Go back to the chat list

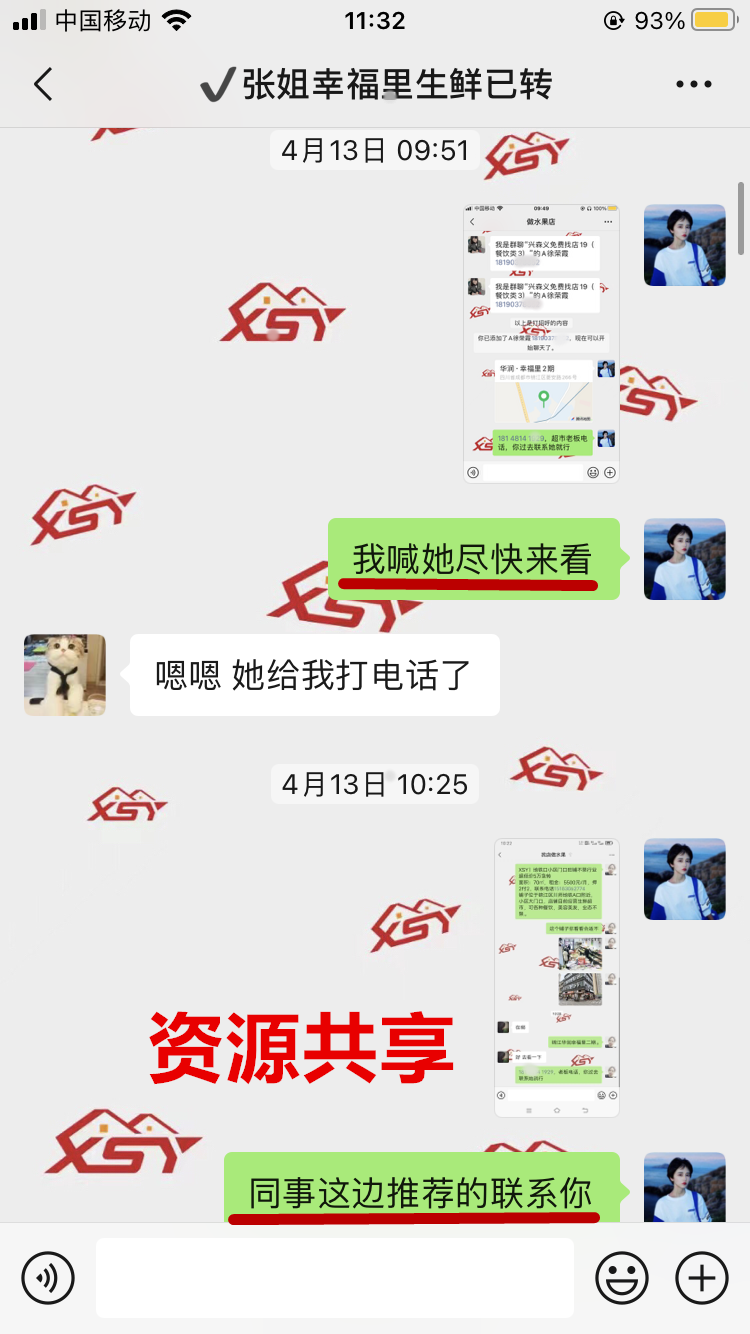(42, 85)
